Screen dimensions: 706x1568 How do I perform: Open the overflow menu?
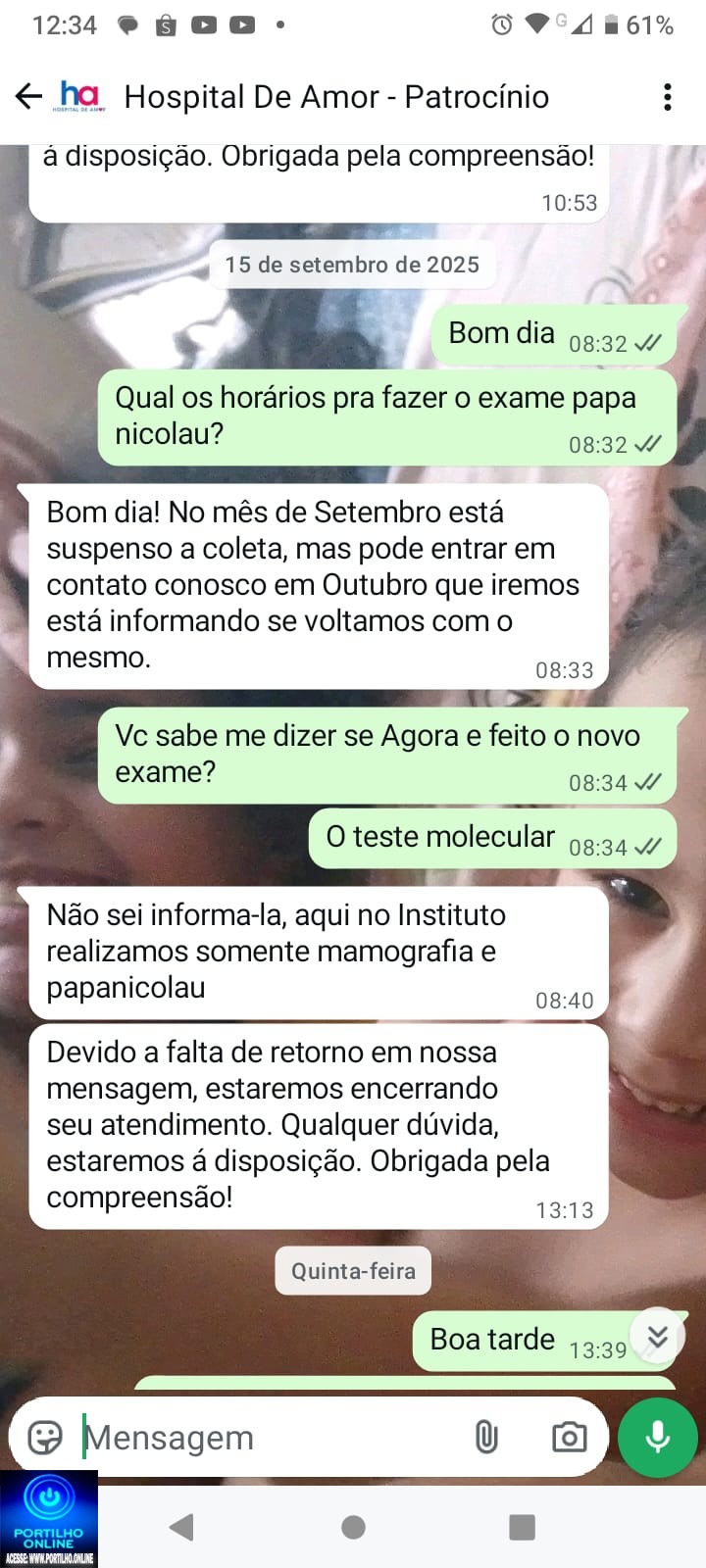(668, 97)
